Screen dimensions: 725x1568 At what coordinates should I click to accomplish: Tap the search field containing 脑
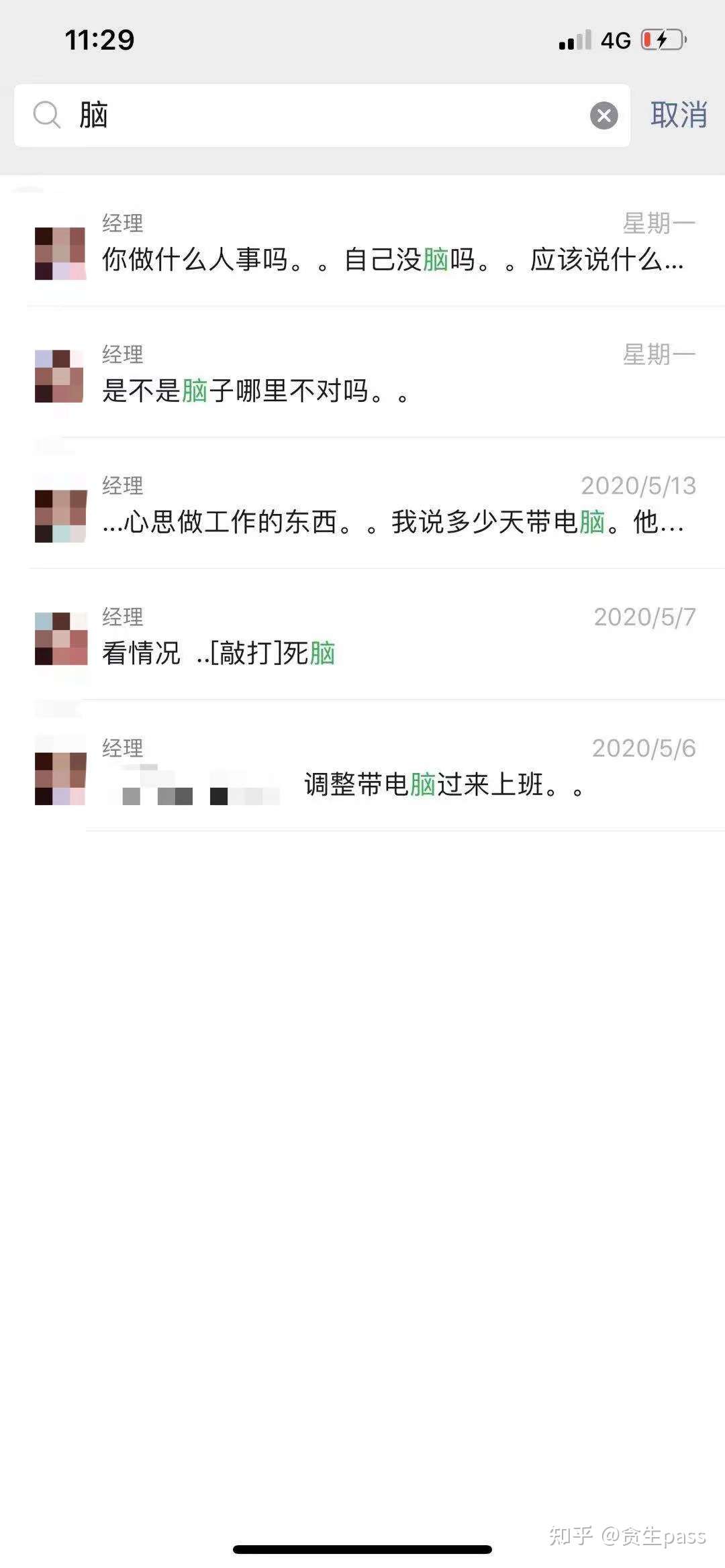[322, 115]
